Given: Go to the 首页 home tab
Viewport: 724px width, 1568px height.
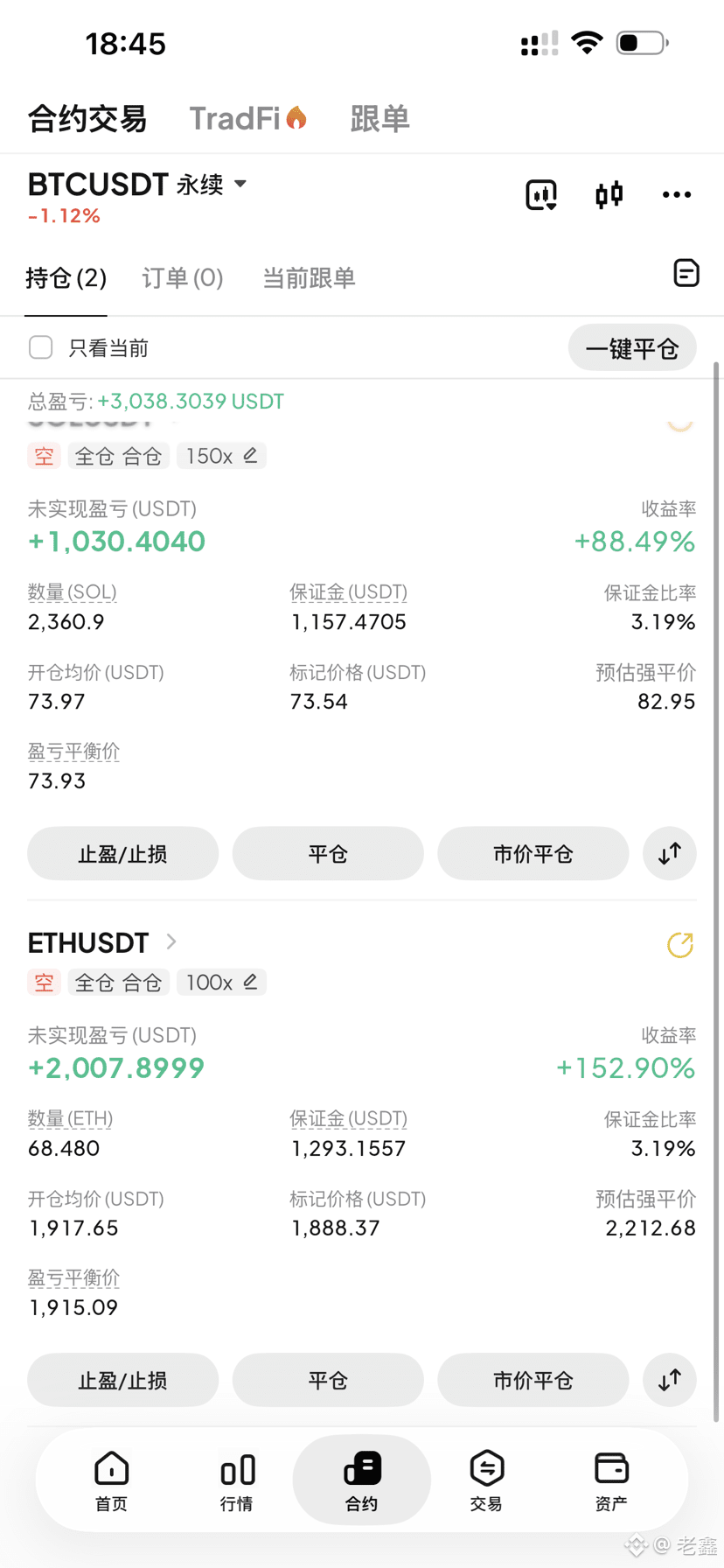Looking at the screenshot, I should [x=111, y=1480].
